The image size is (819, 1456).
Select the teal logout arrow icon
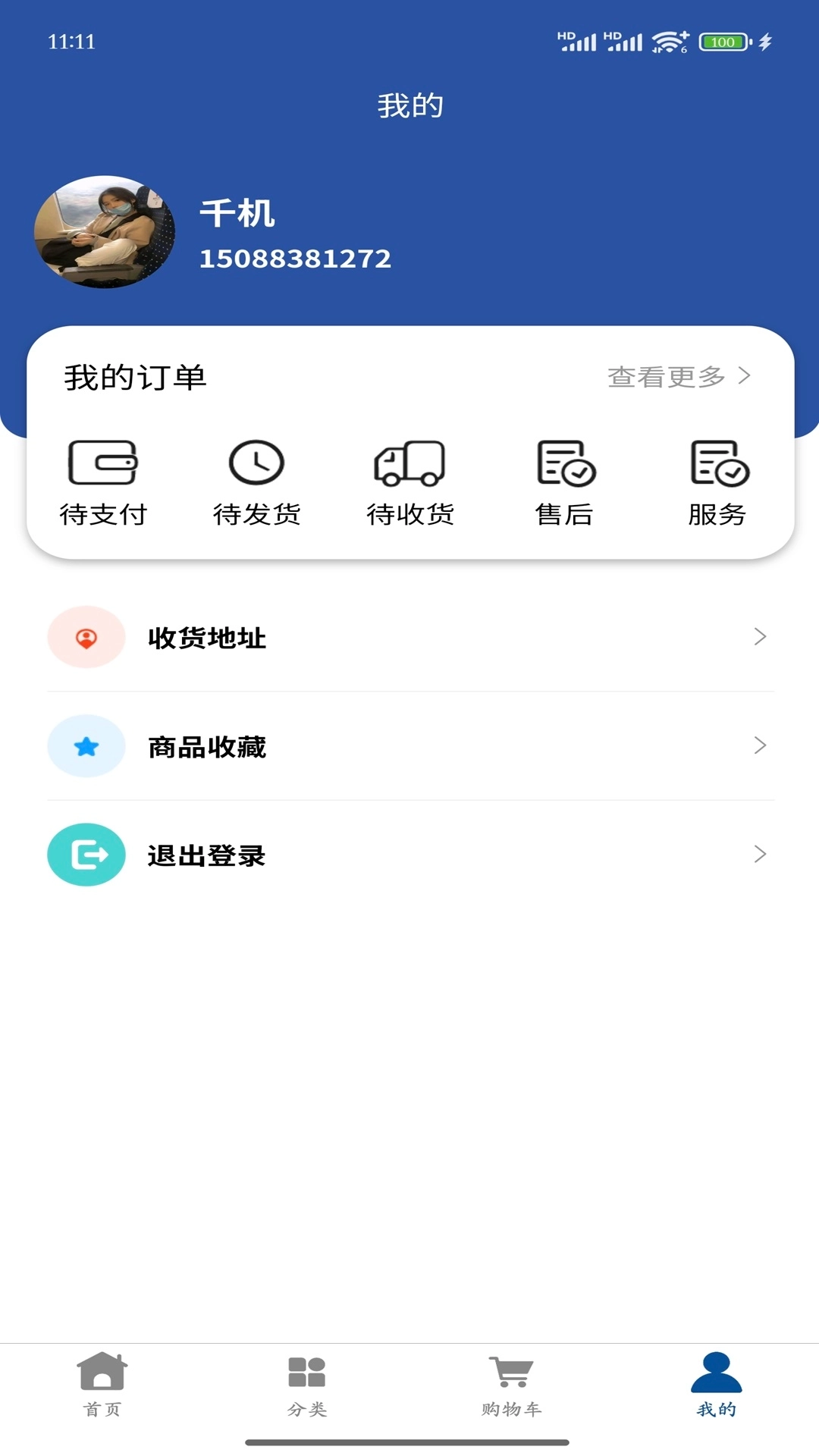click(x=86, y=855)
